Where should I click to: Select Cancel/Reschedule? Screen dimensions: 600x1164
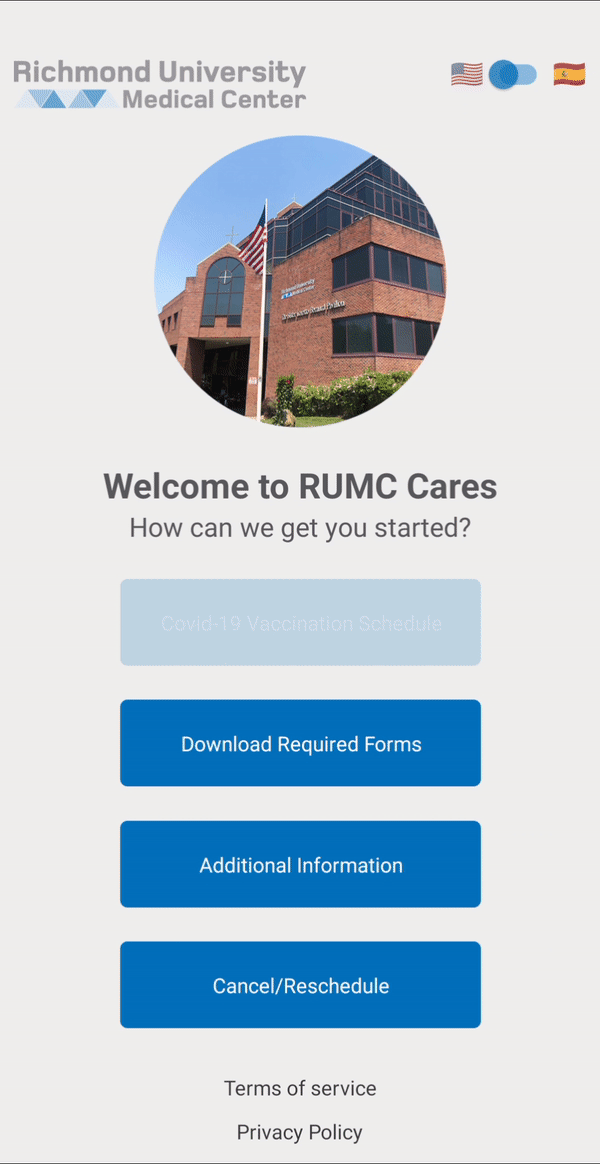click(300, 985)
